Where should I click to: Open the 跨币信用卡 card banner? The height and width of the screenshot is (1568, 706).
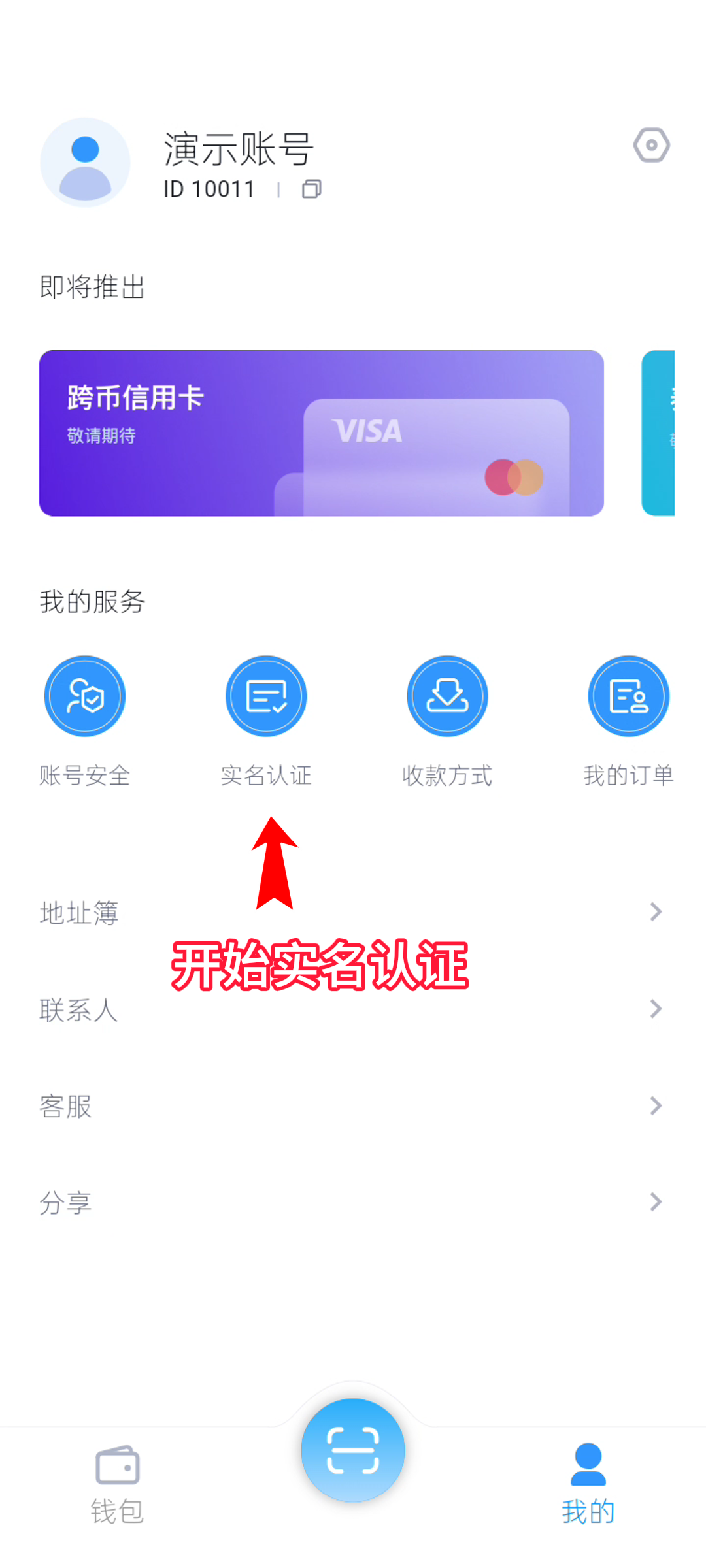pos(321,433)
